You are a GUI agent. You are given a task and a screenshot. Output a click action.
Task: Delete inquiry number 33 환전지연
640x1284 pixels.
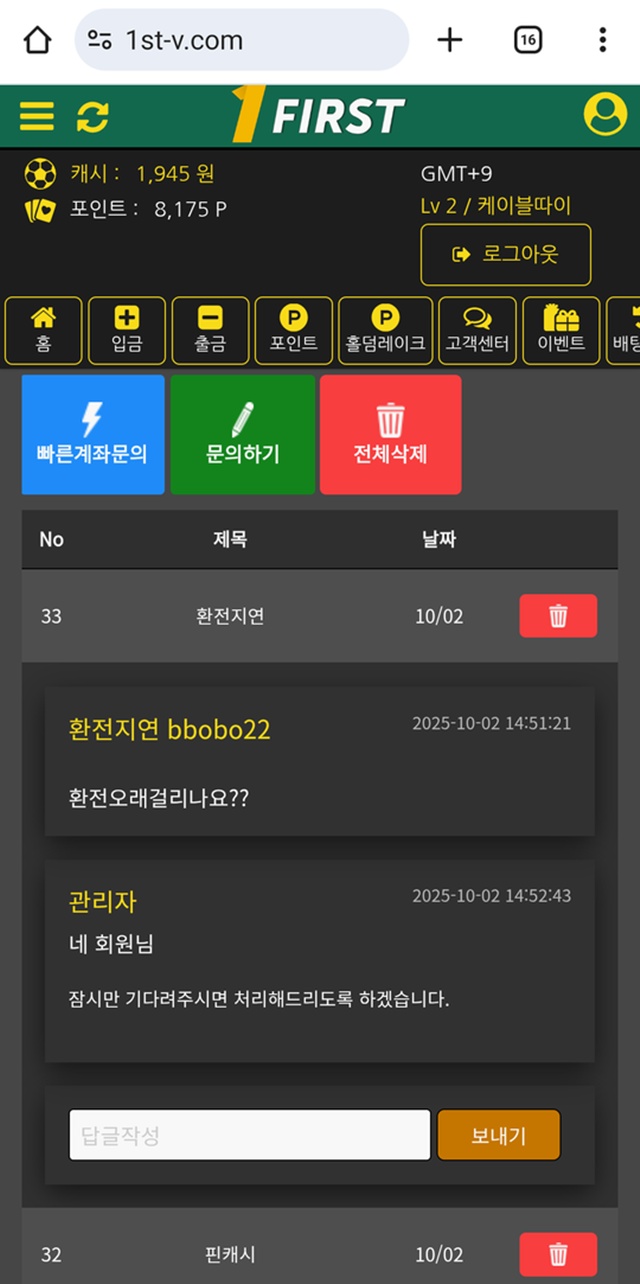click(x=558, y=616)
